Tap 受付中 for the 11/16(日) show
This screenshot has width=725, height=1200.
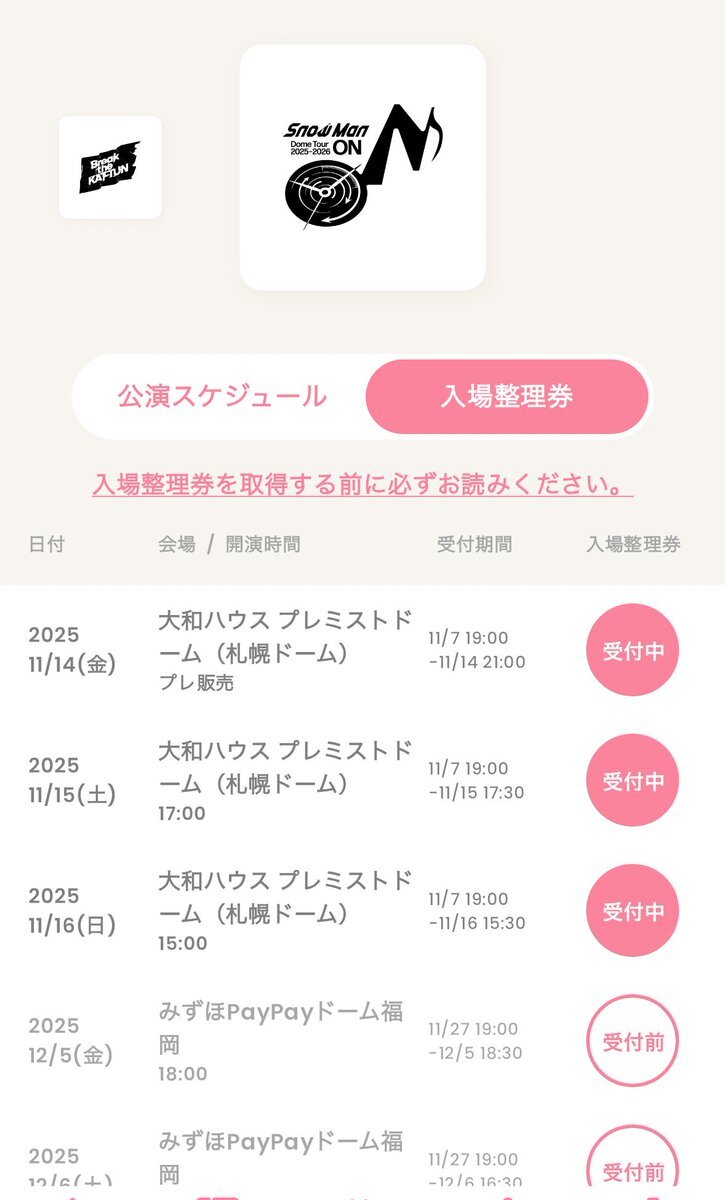[x=632, y=910]
